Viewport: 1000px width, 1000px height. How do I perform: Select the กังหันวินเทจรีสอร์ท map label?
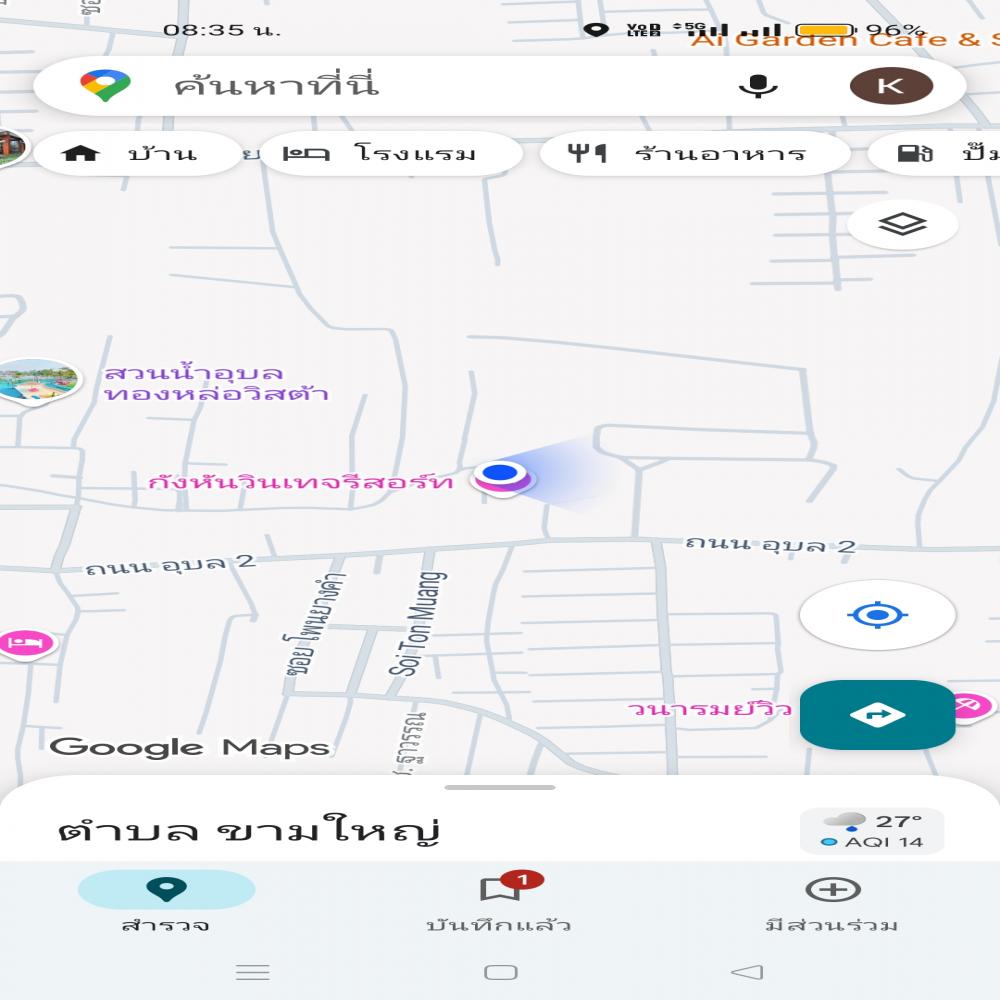click(300, 482)
